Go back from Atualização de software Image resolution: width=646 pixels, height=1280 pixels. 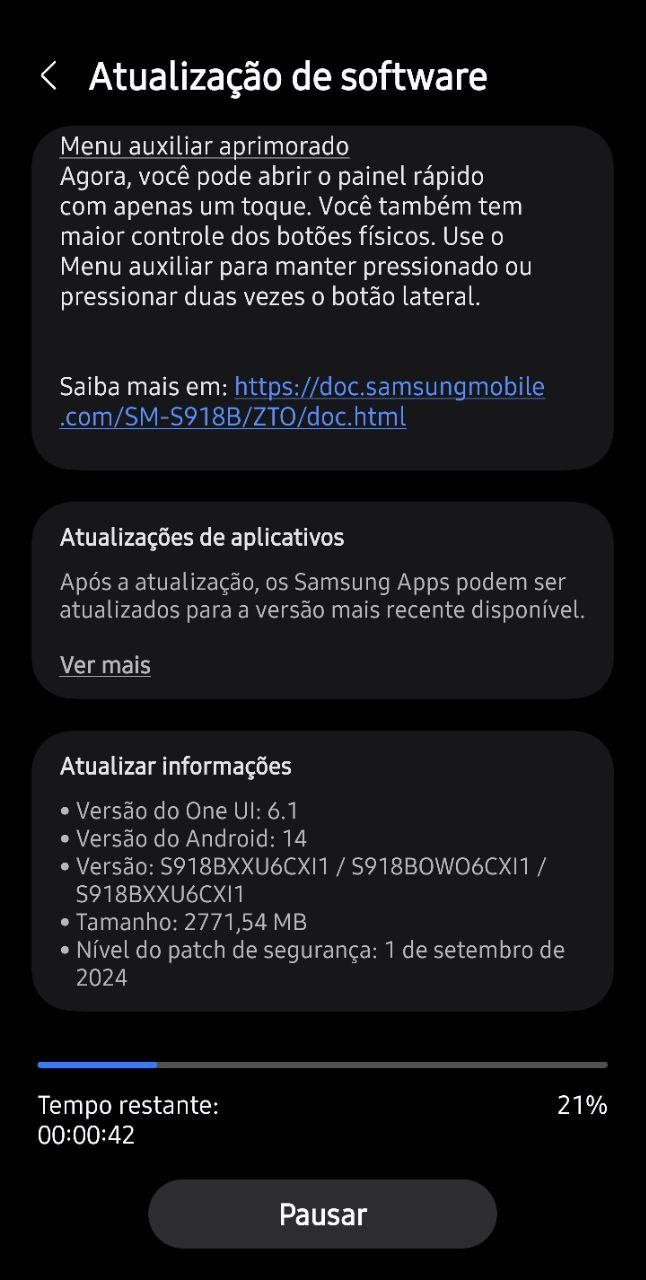point(48,76)
